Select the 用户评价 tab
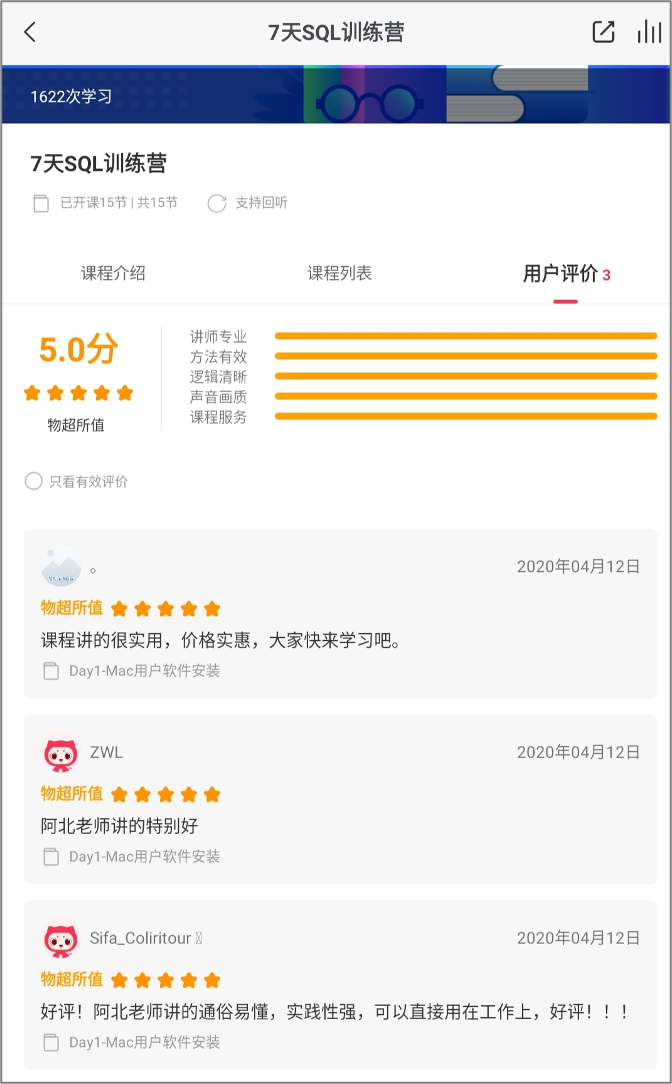 [x=566, y=274]
